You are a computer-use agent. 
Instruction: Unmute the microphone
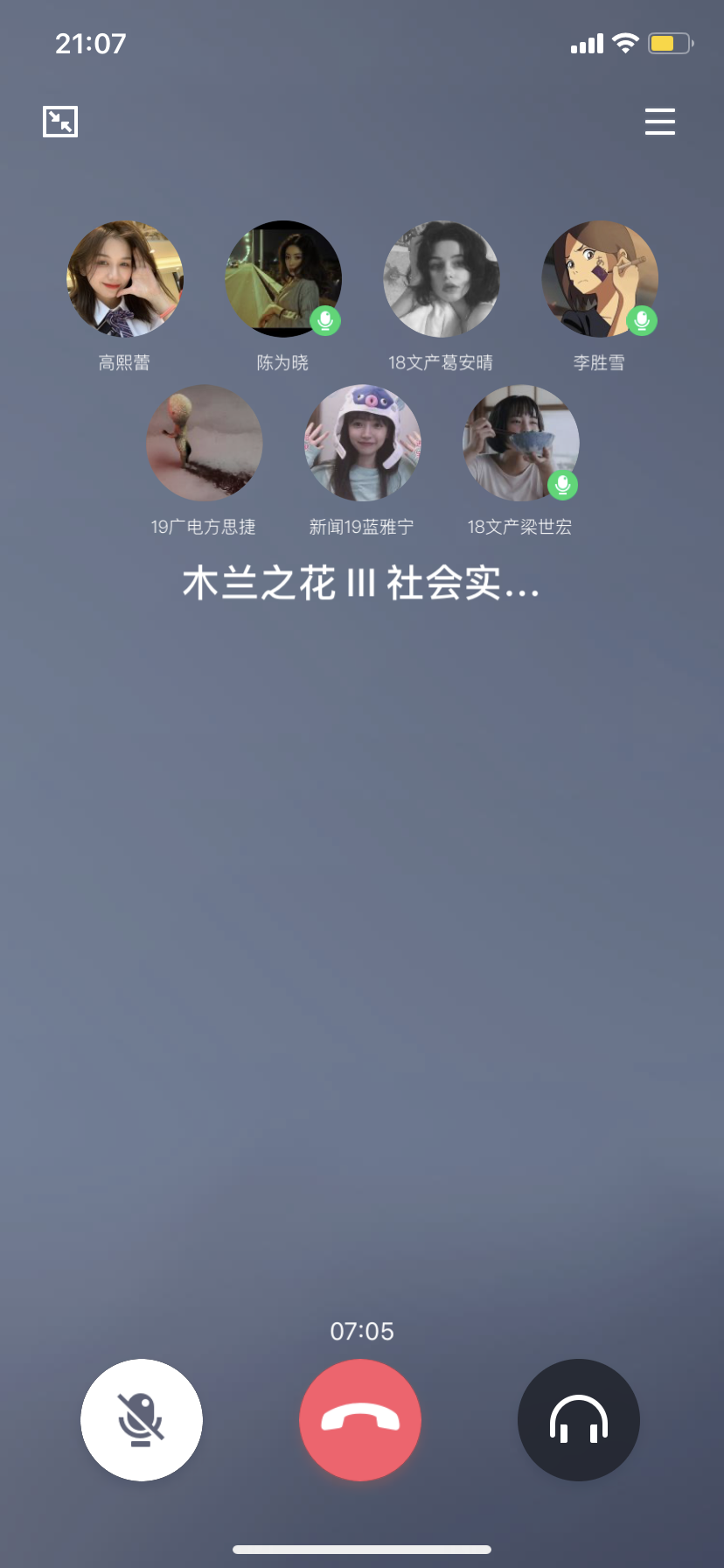142,1419
